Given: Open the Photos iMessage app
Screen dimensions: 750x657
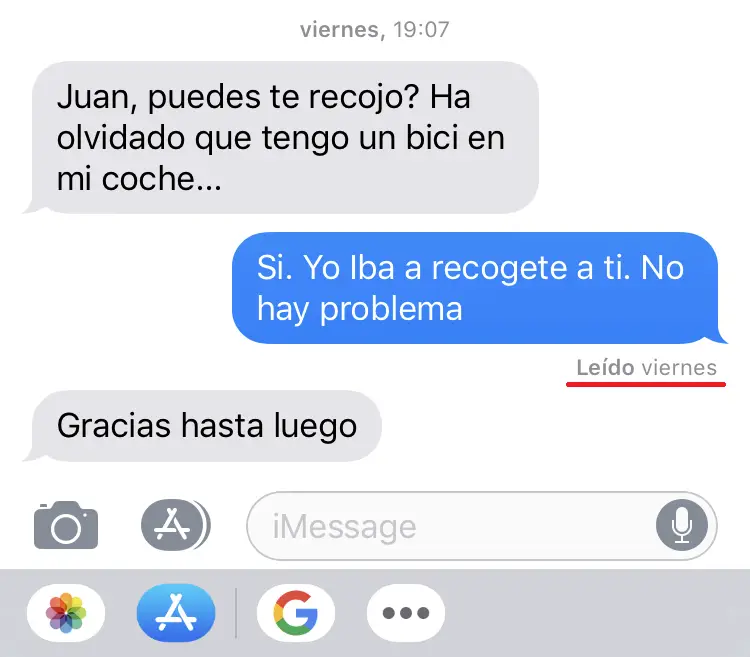Looking at the screenshot, I should pos(67,612).
